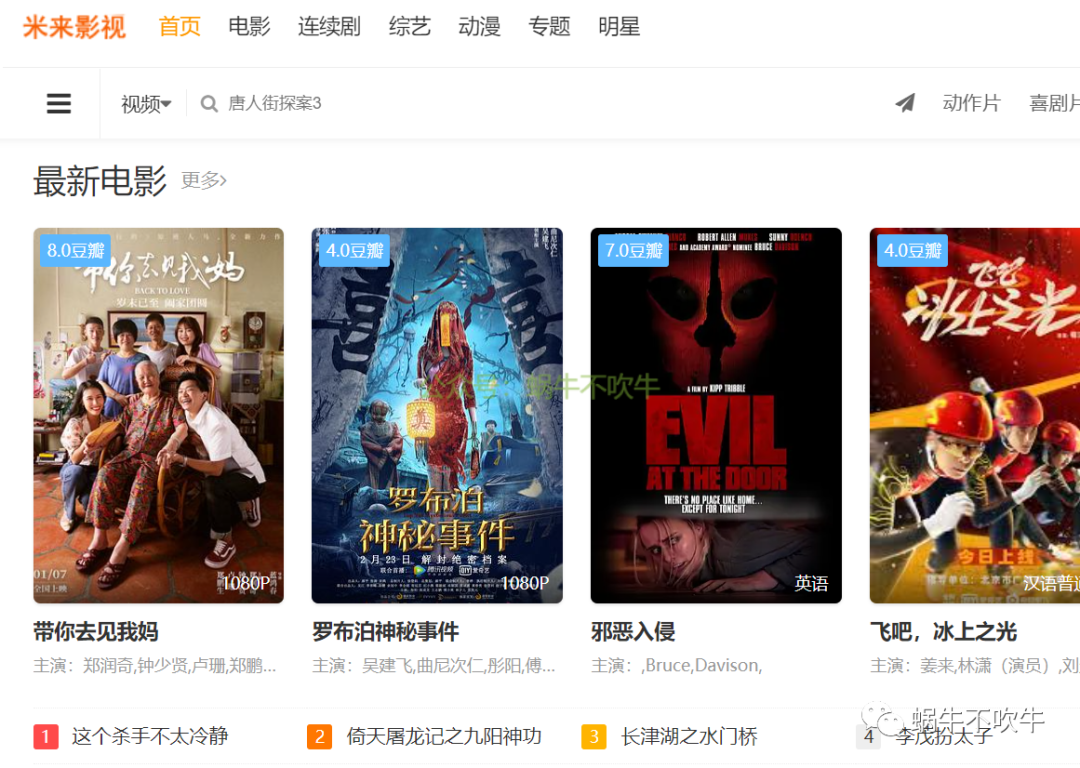Open the movie 邪恶入侵

point(716,415)
